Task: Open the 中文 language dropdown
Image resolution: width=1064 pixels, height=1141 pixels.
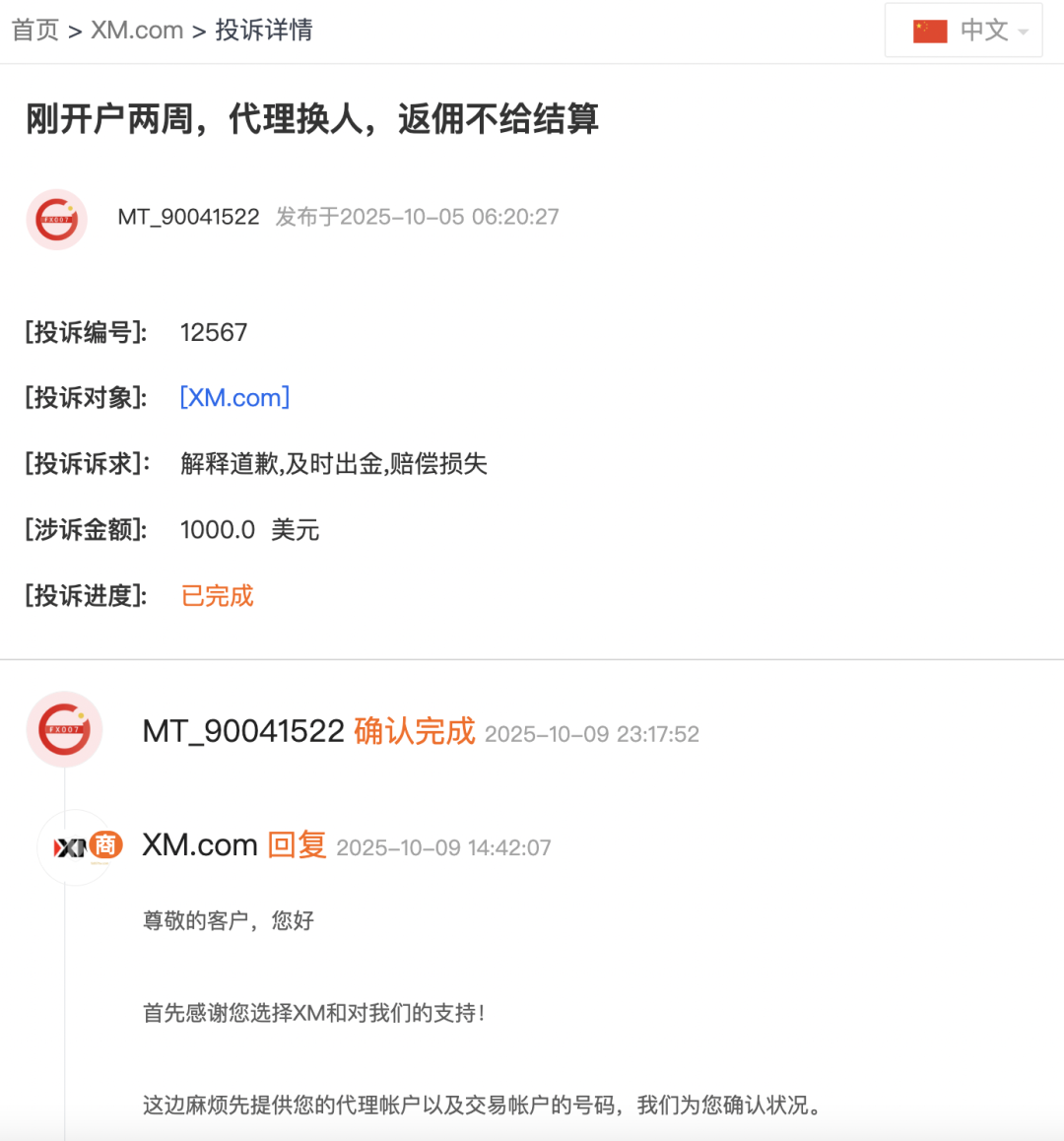Action: click(x=964, y=31)
